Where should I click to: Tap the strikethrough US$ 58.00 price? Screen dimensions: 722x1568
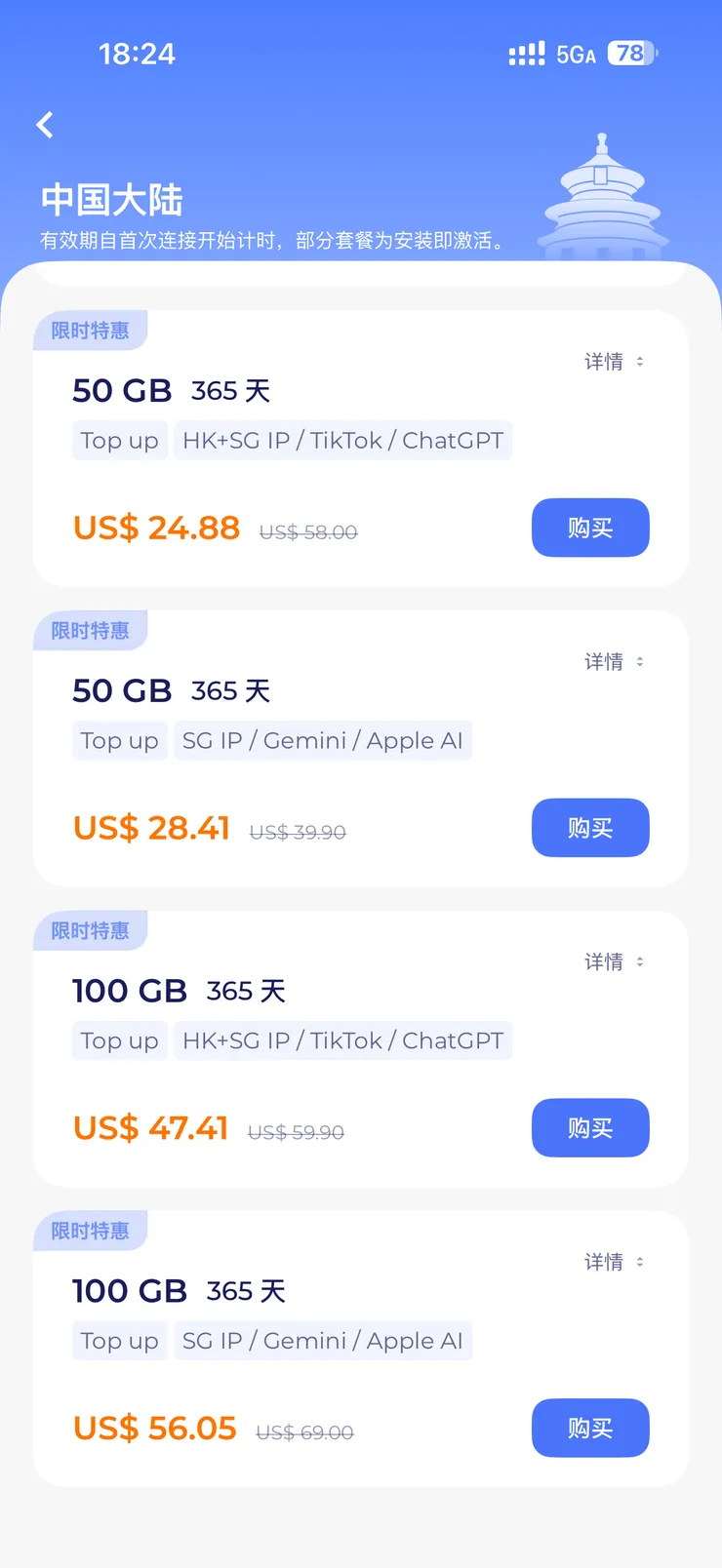tap(307, 531)
